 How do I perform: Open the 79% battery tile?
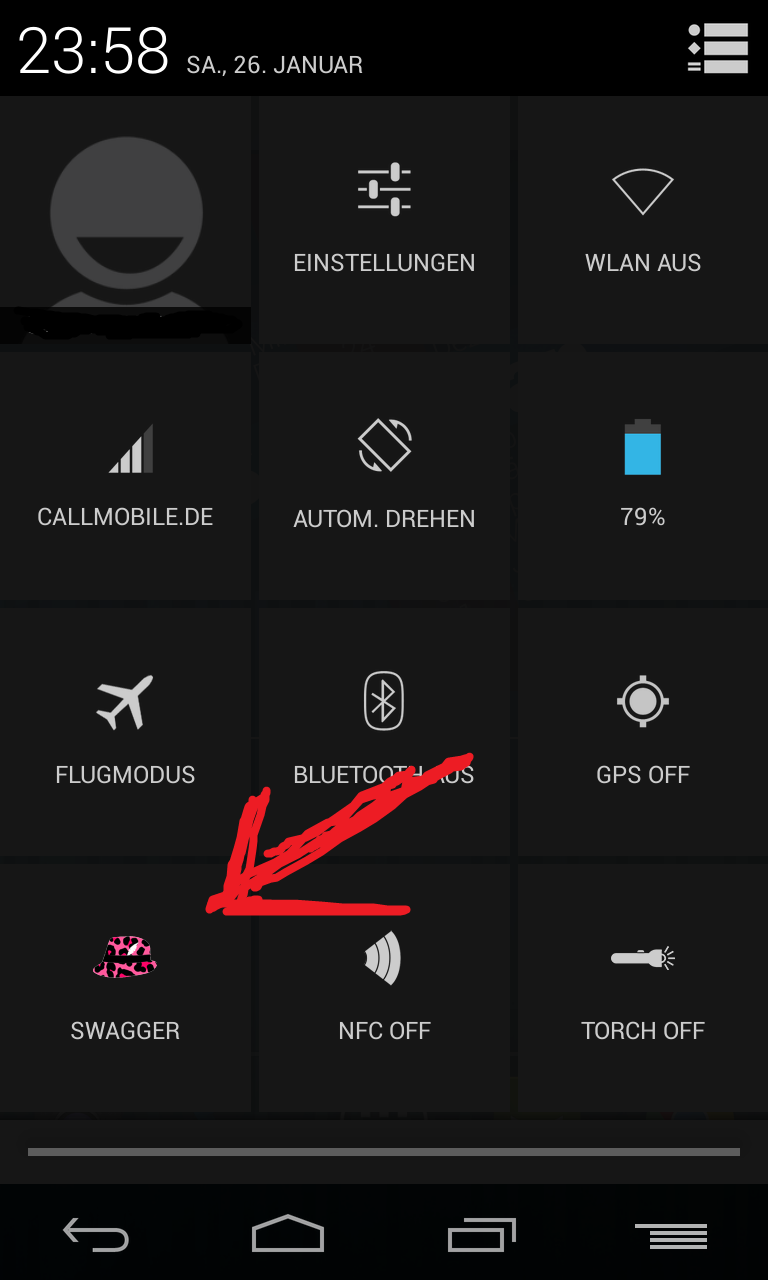pyautogui.click(x=643, y=476)
